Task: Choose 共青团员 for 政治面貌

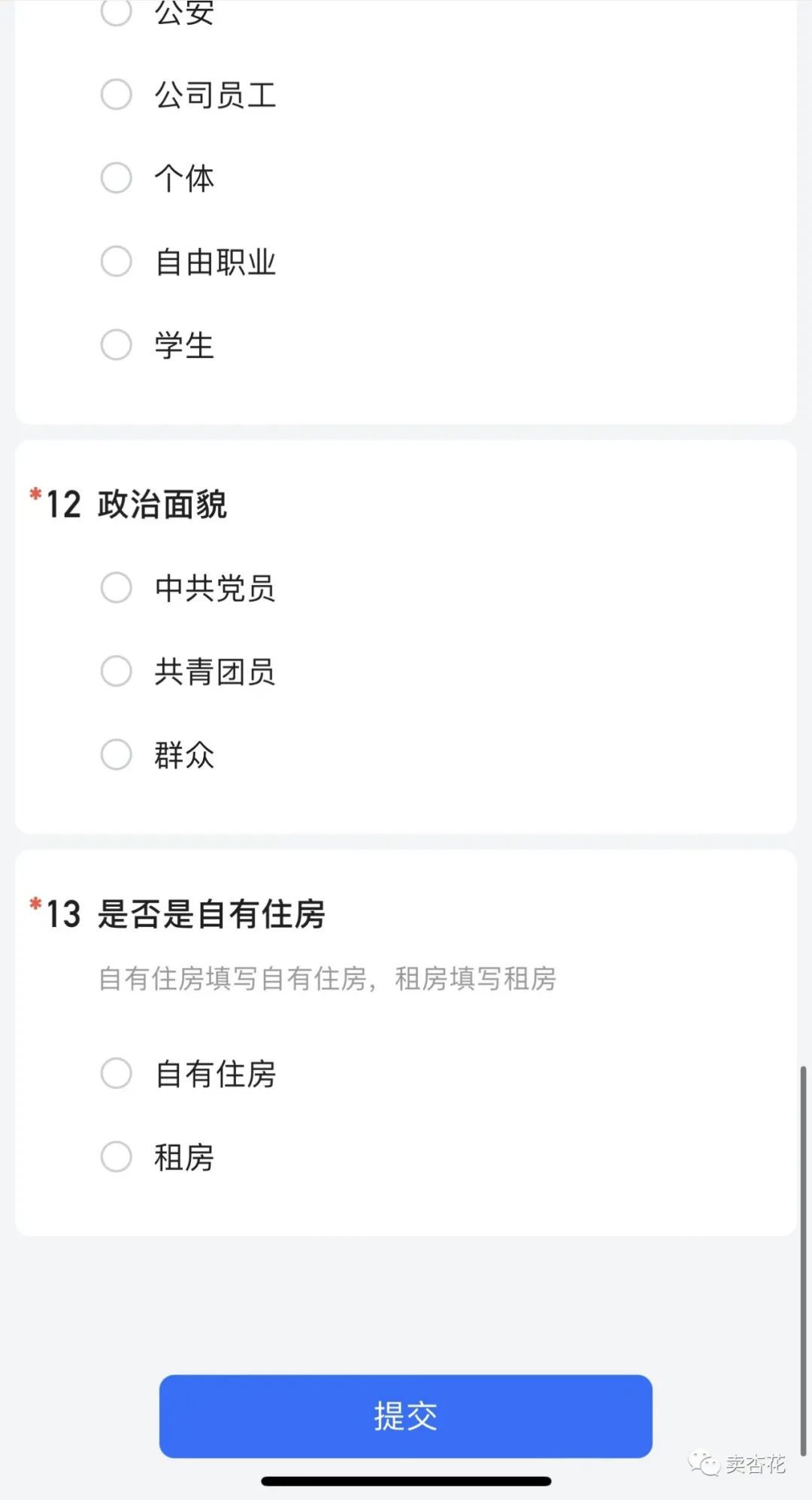Action: 117,671
